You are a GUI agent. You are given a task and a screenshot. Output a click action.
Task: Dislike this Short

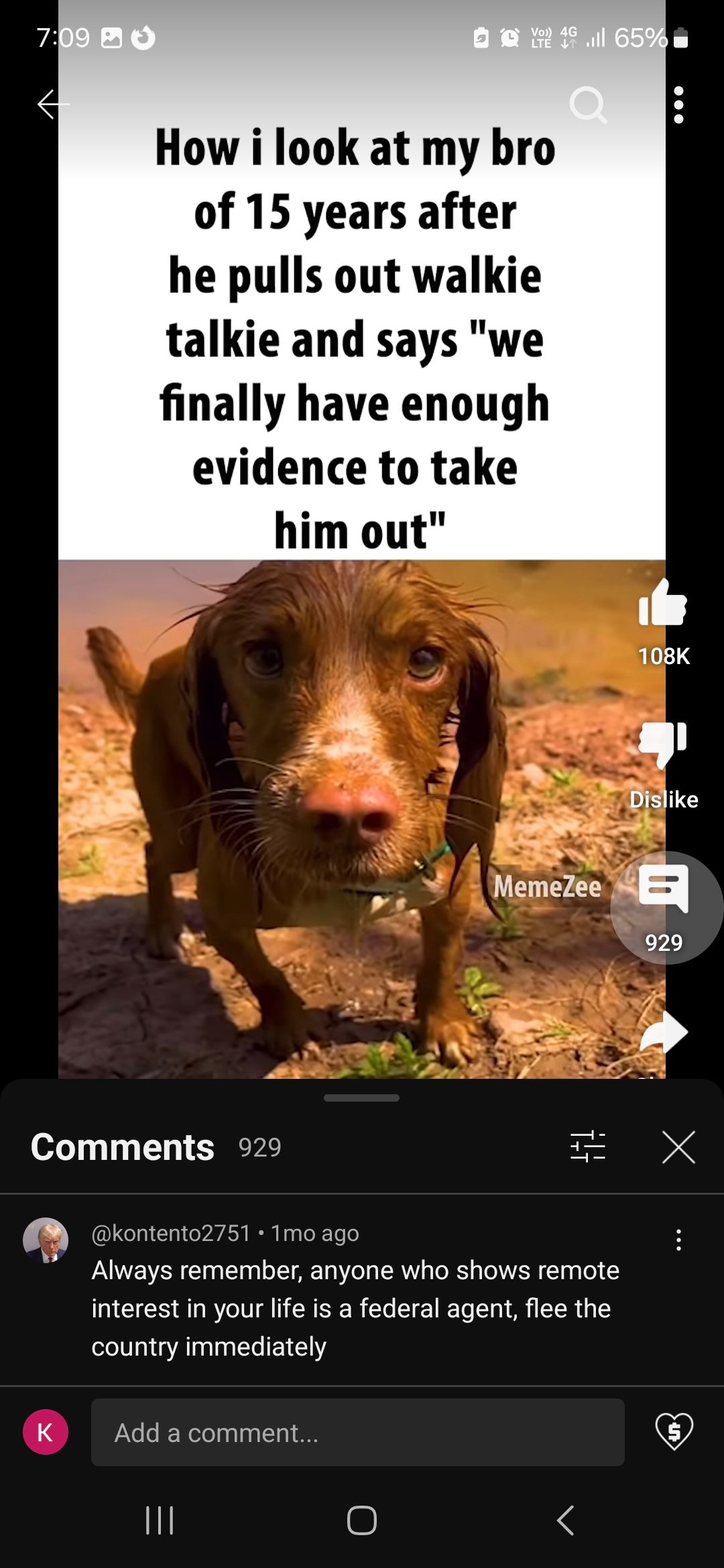coord(663,745)
